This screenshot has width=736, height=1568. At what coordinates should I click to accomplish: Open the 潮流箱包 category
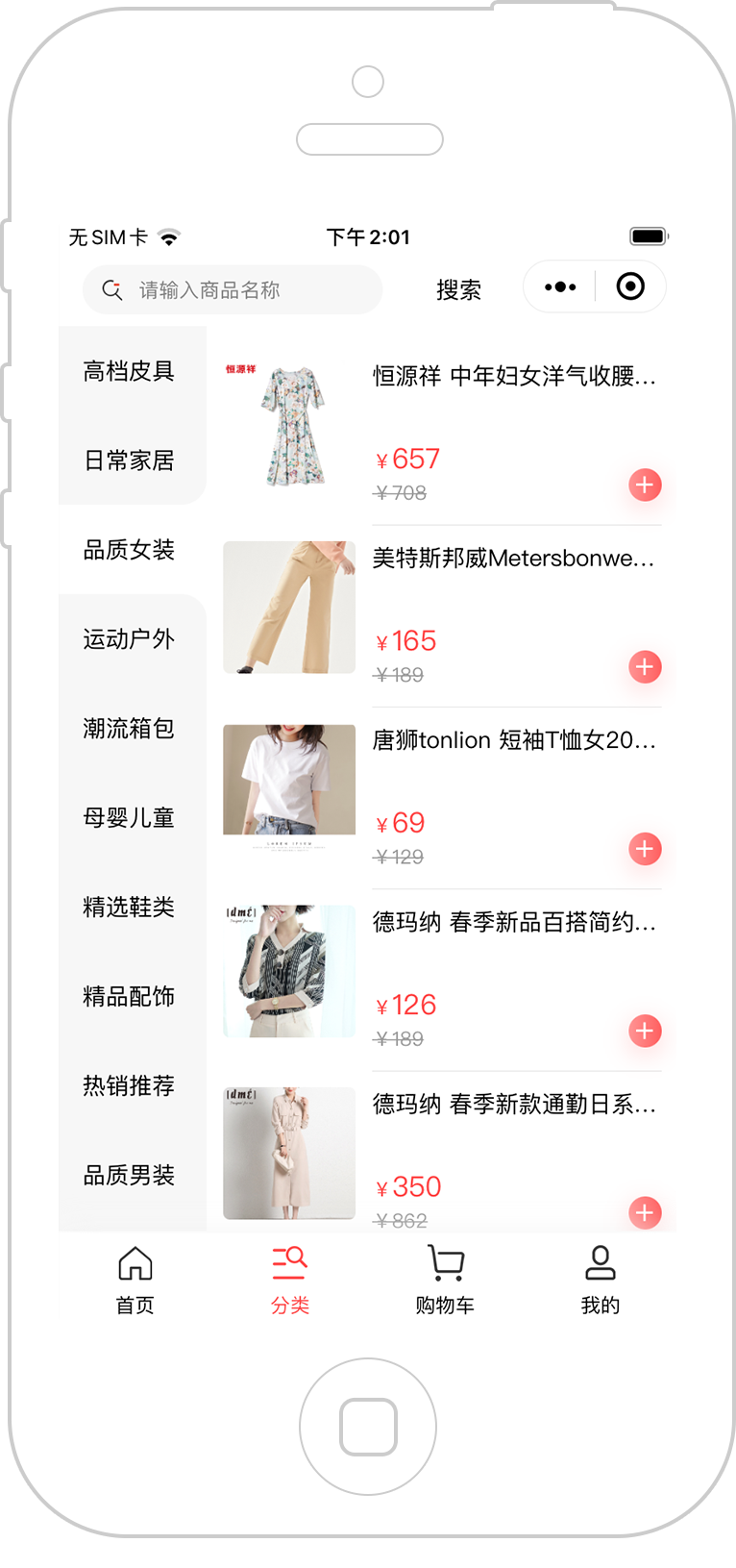click(x=129, y=729)
